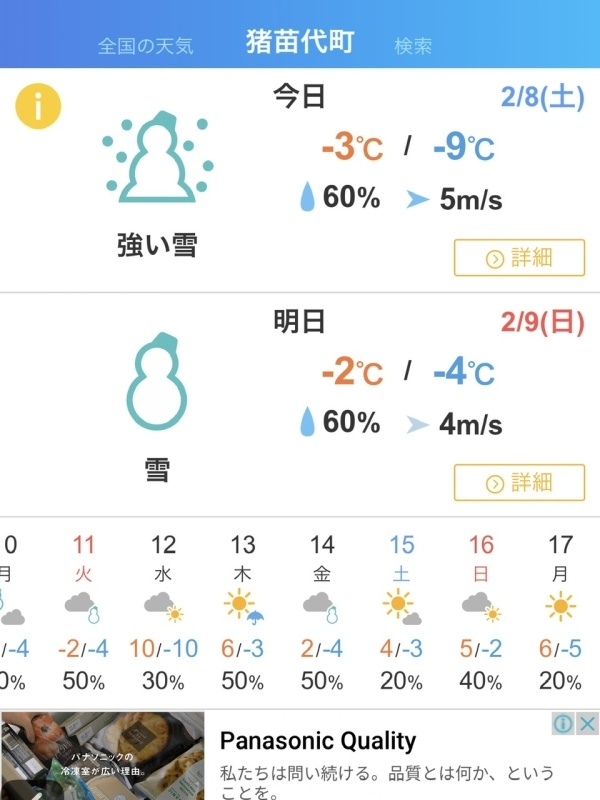Open the 全国の天気 tab
Image resolution: width=600 pixels, height=800 pixels.
tap(146, 46)
